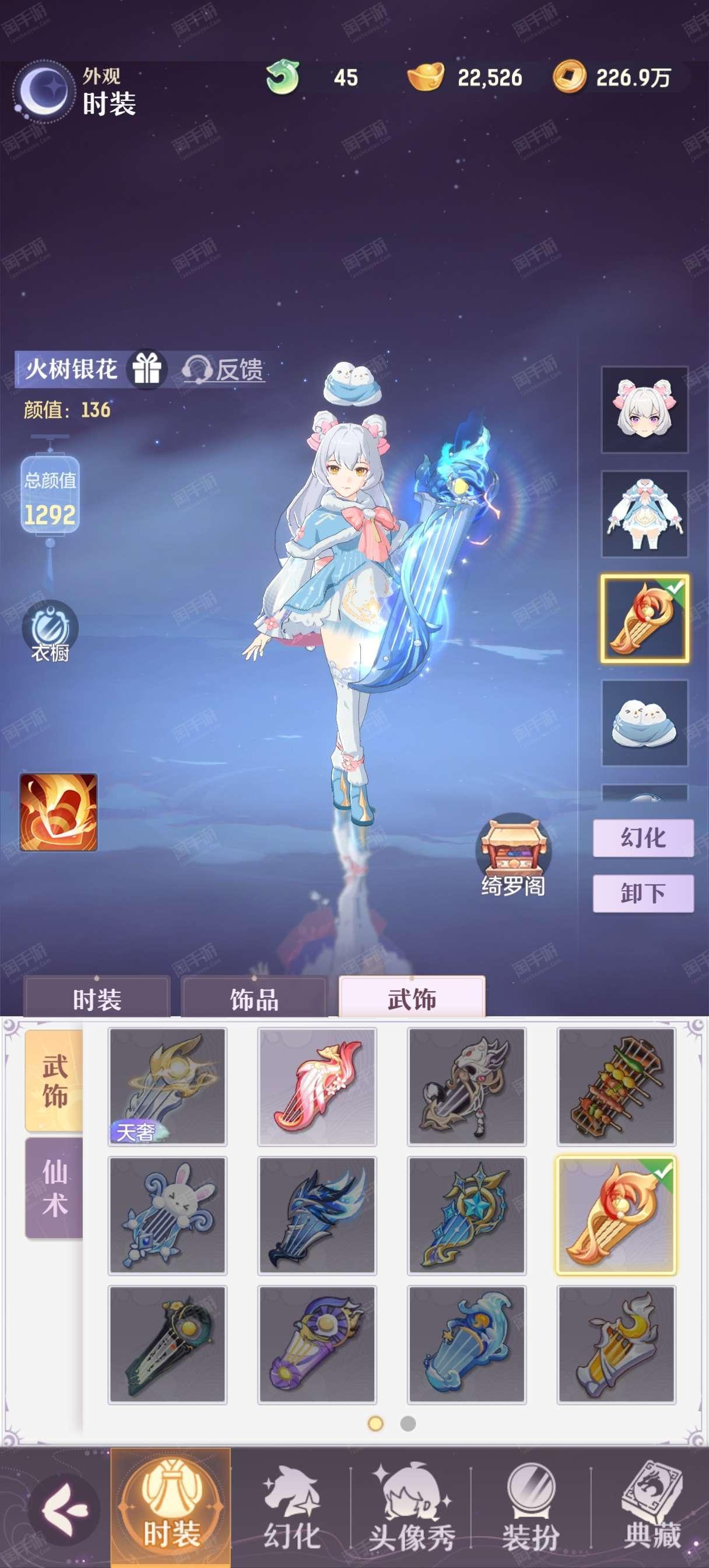Go back with the arrow button

click(64, 1510)
